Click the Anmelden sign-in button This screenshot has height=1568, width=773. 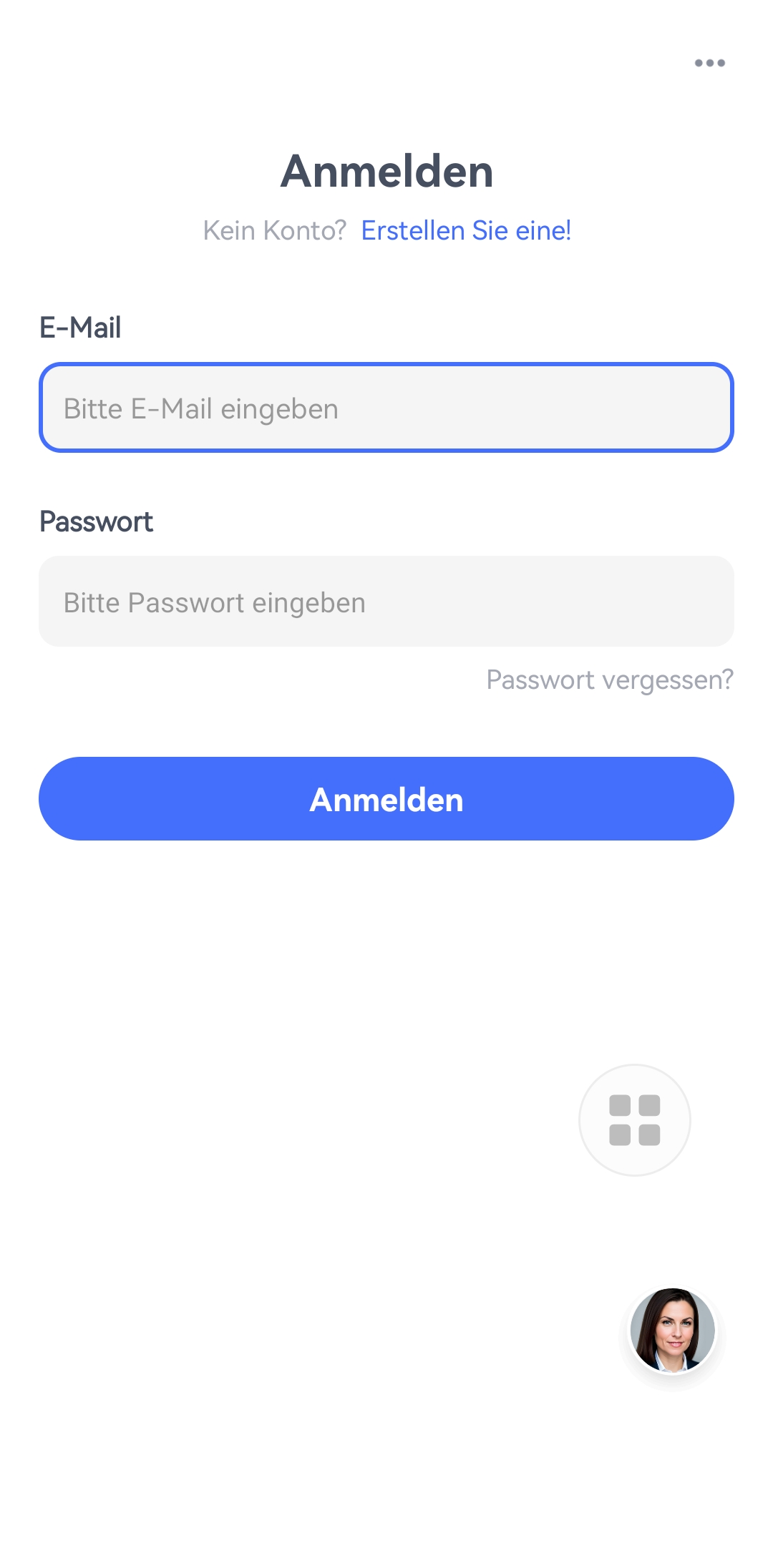tap(386, 799)
